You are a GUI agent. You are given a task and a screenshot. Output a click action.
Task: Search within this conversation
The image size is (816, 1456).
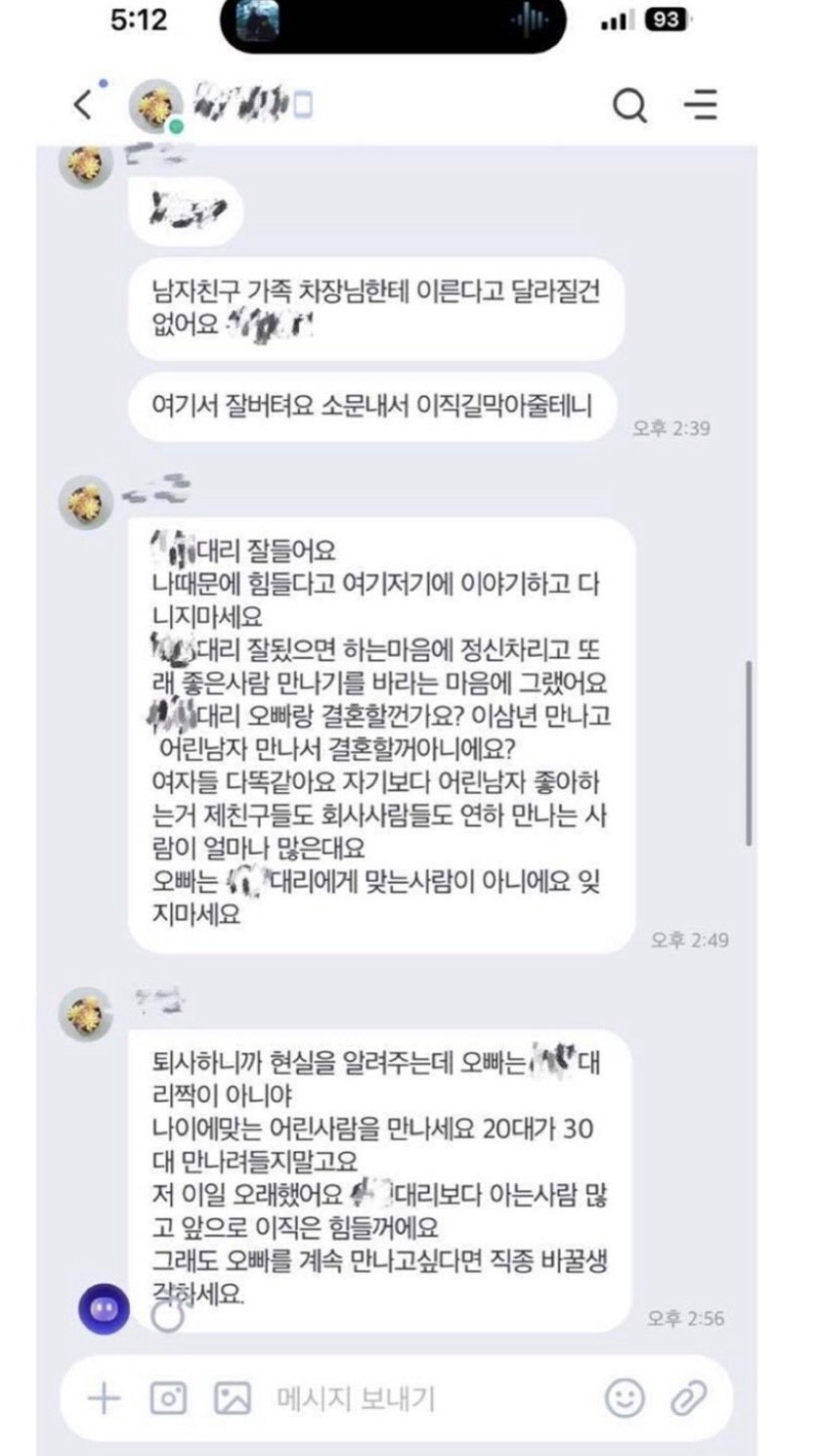click(x=630, y=105)
